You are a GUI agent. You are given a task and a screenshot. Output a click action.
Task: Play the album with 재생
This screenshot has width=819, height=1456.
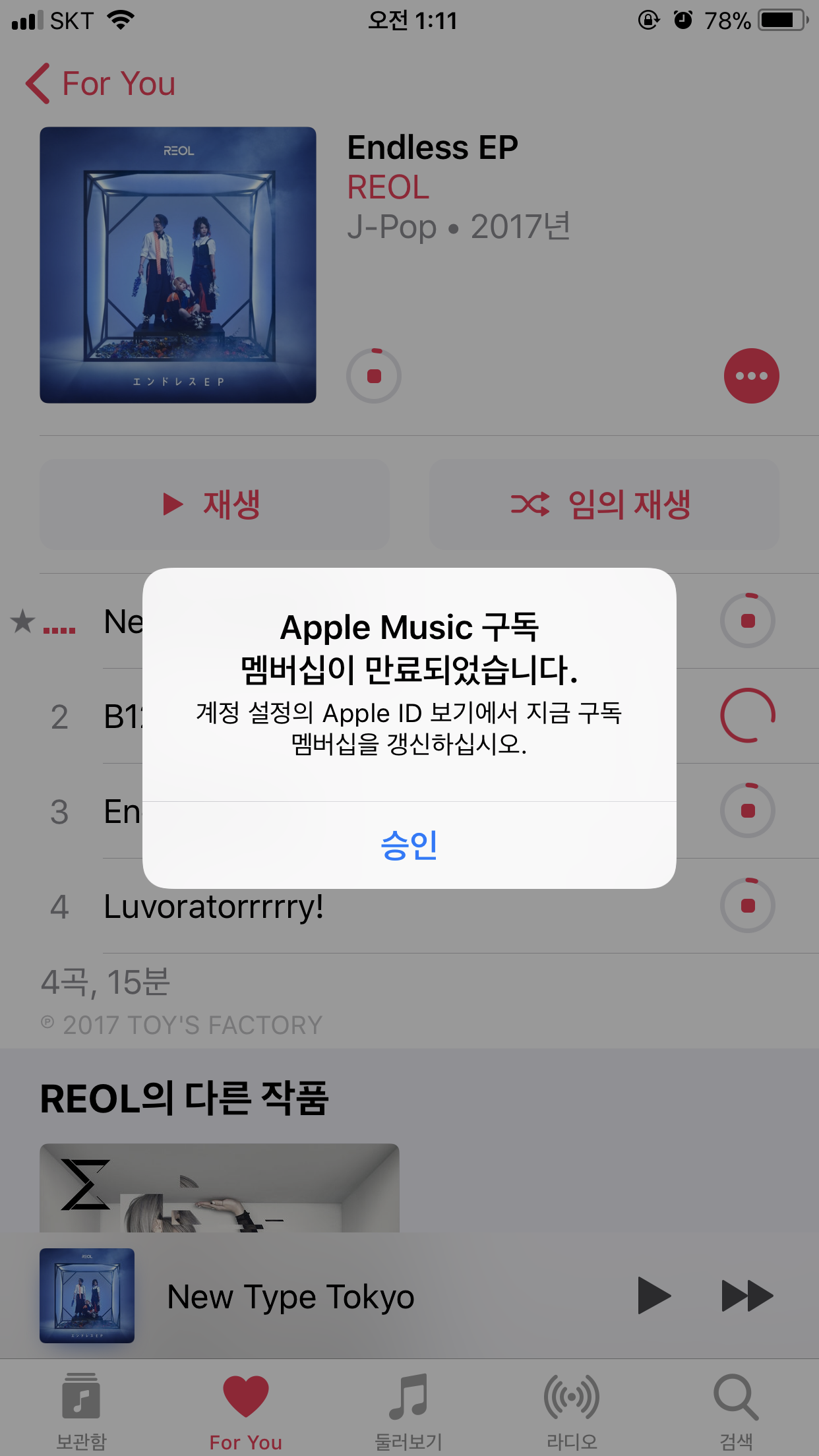coord(214,504)
